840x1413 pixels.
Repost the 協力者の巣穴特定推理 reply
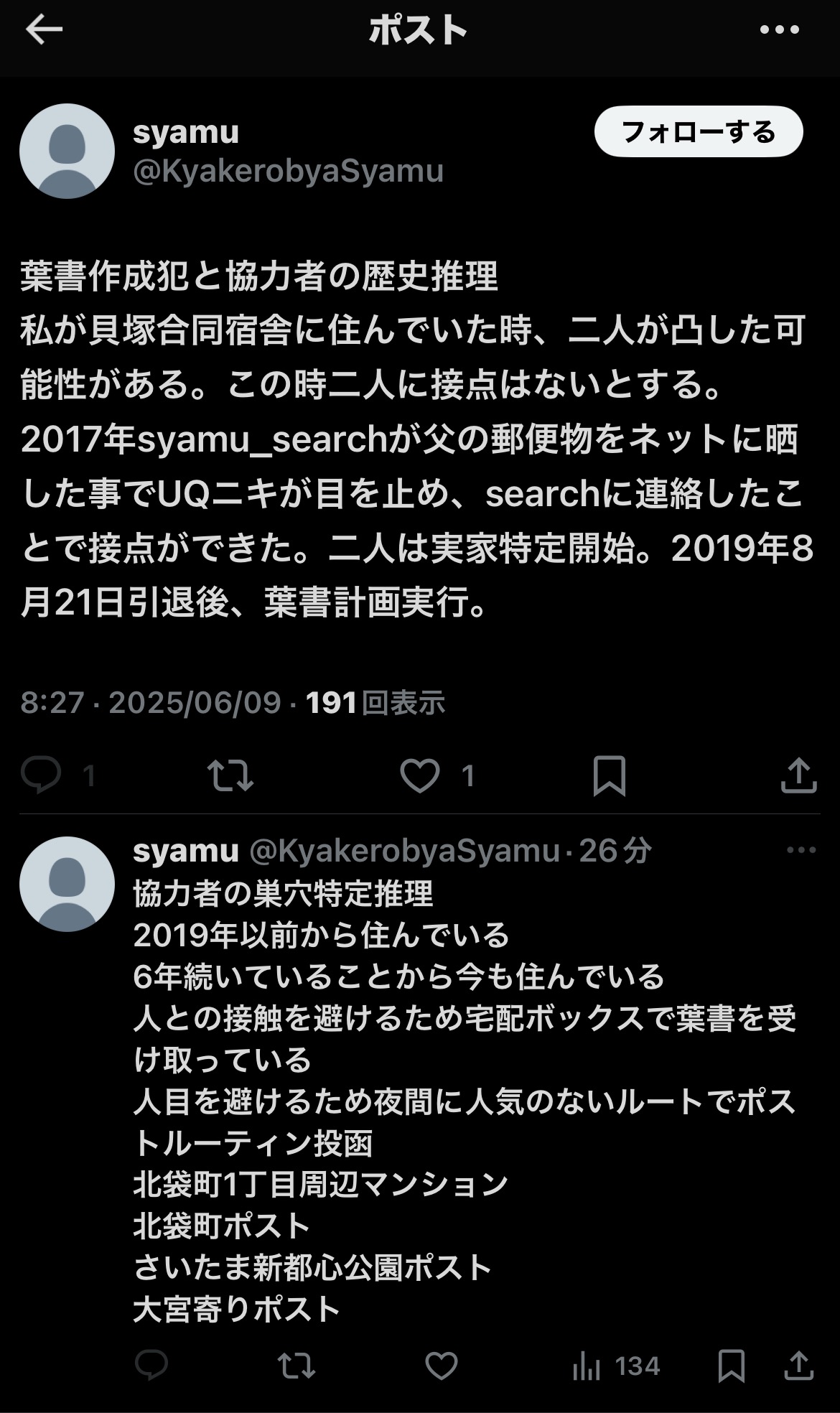297,1365
